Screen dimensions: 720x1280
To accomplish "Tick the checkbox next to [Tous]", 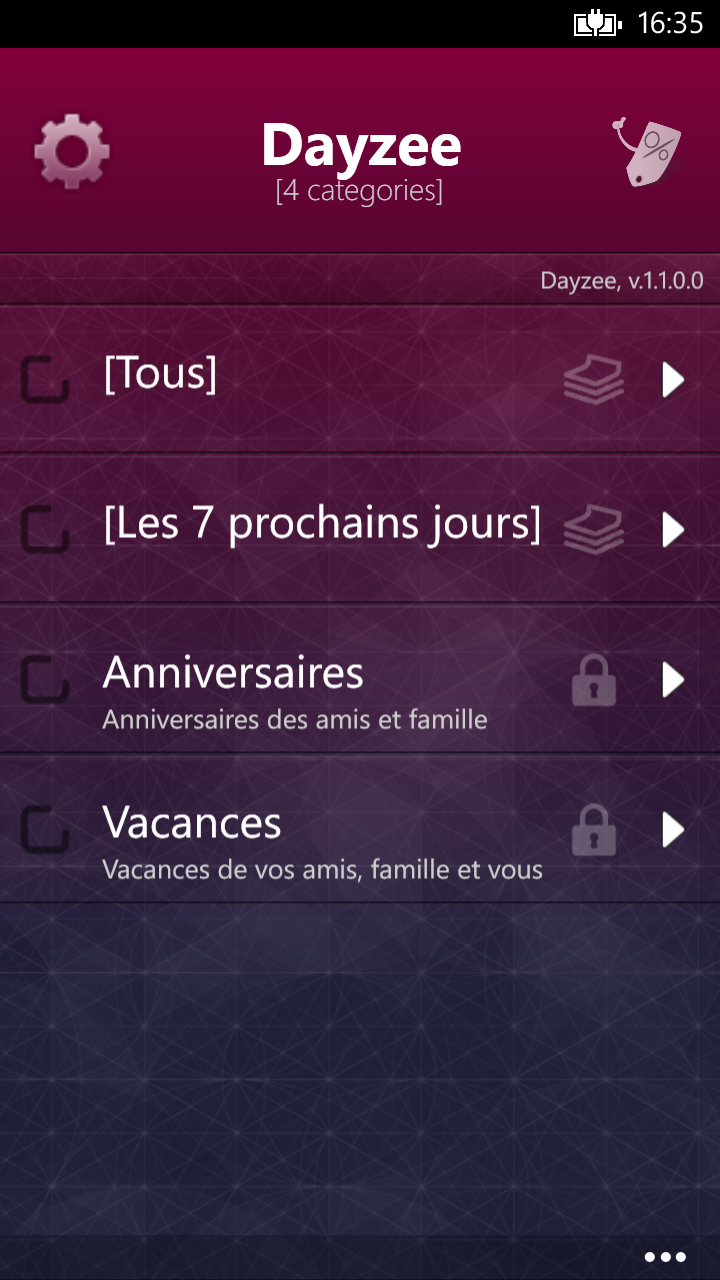I will click(x=45, y=379).
